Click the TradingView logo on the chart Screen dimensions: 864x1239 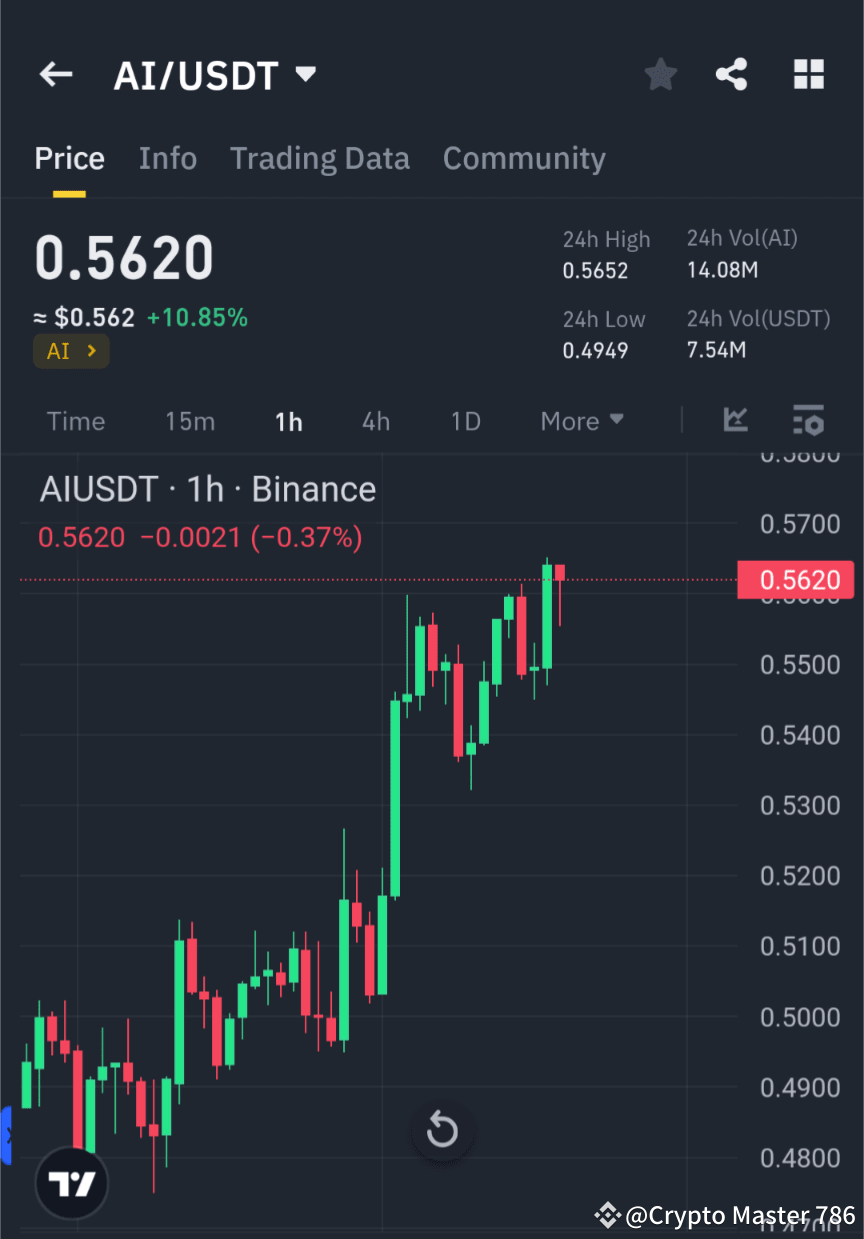pos(70,1182)
